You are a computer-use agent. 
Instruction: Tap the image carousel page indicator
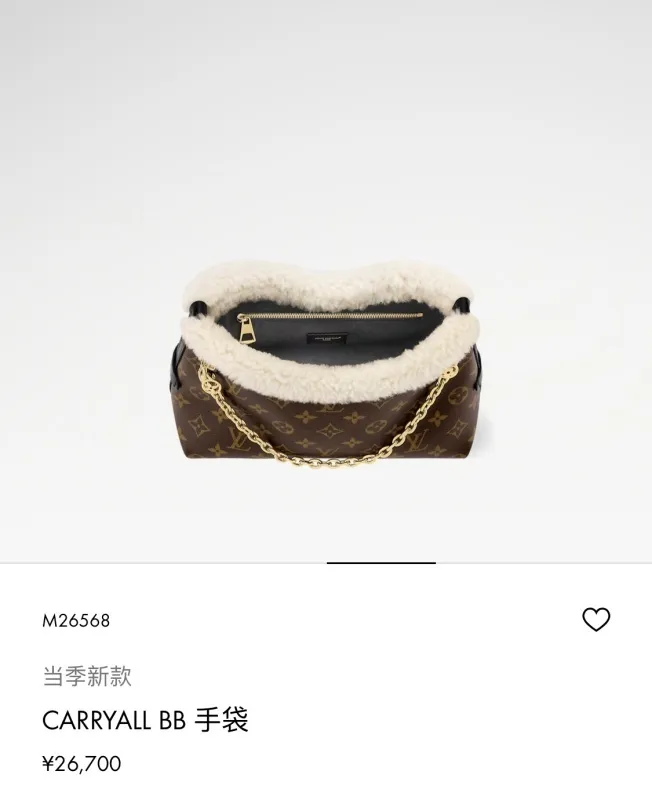tap(381, 563)
